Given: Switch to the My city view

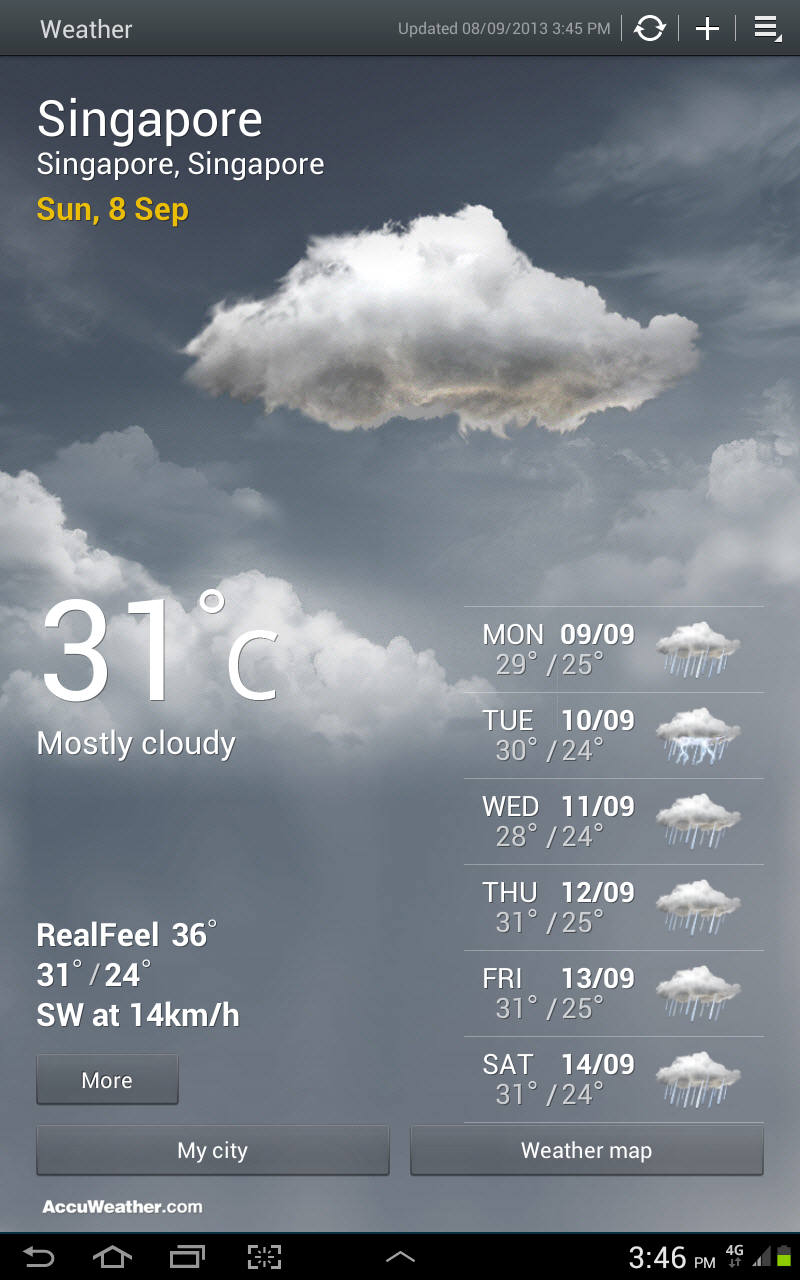Looking at the screenshot, I should 212,1150.
